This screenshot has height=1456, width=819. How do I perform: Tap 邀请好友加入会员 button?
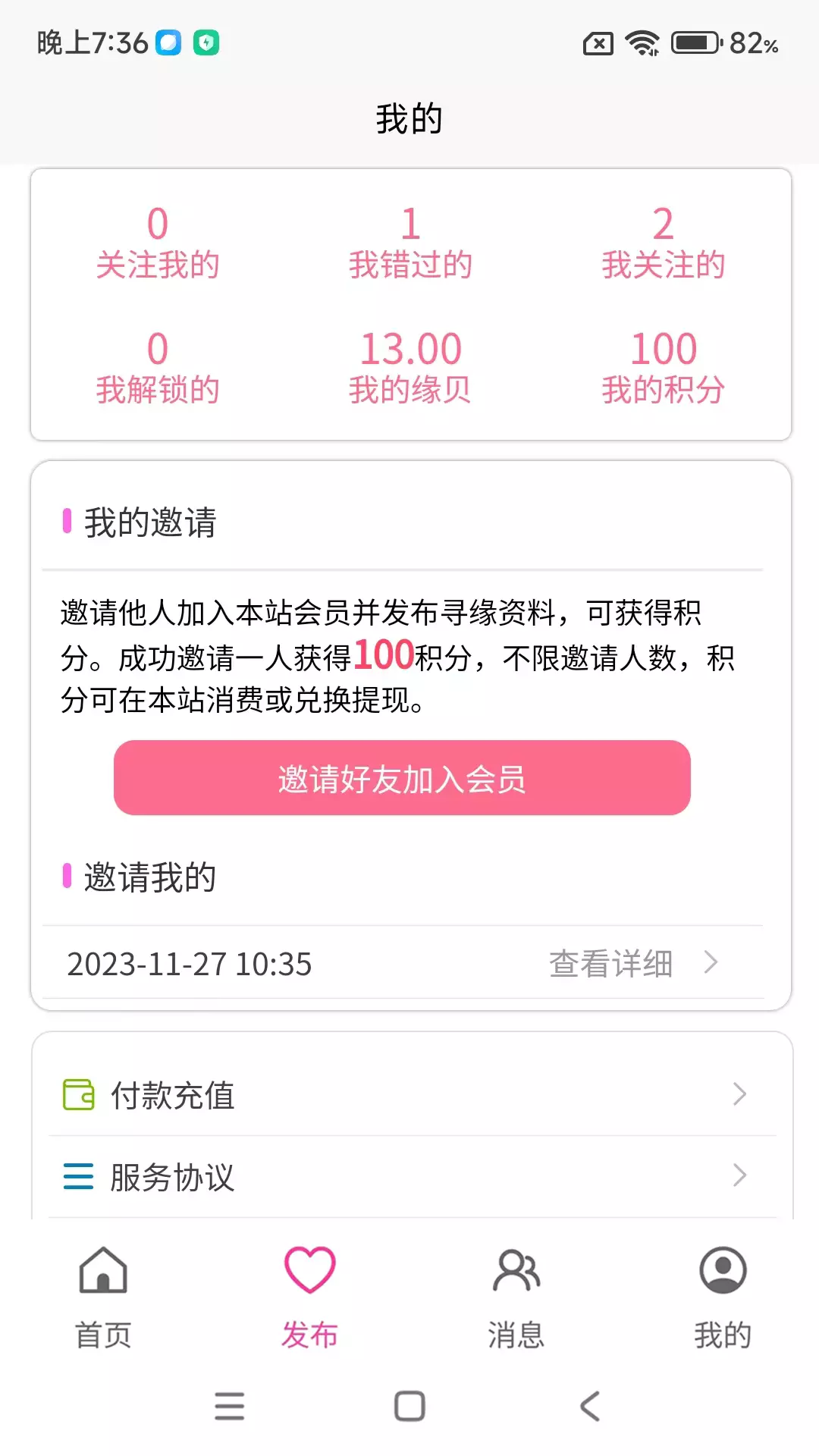click(402, 778)
